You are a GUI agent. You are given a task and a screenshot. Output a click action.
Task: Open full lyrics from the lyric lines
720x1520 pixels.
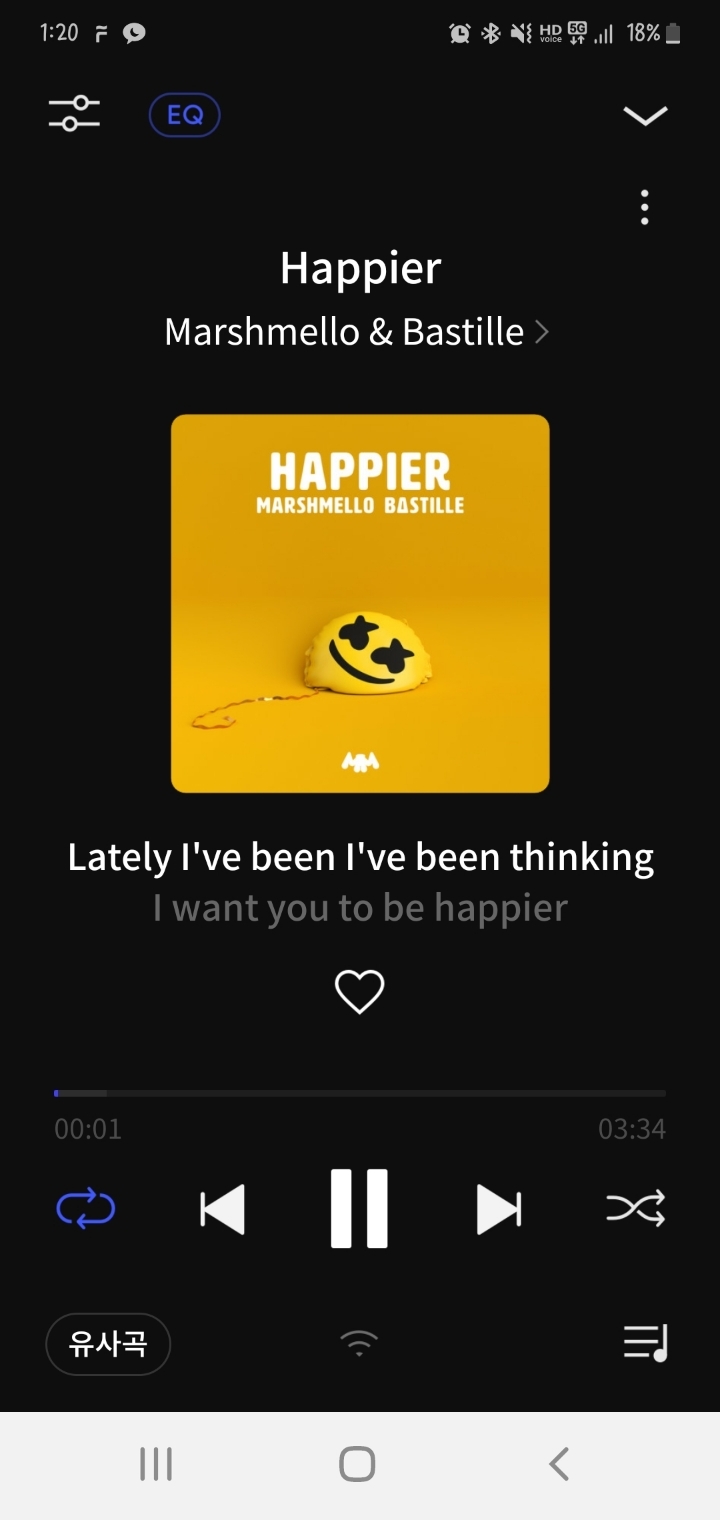(x=360, y=880)
